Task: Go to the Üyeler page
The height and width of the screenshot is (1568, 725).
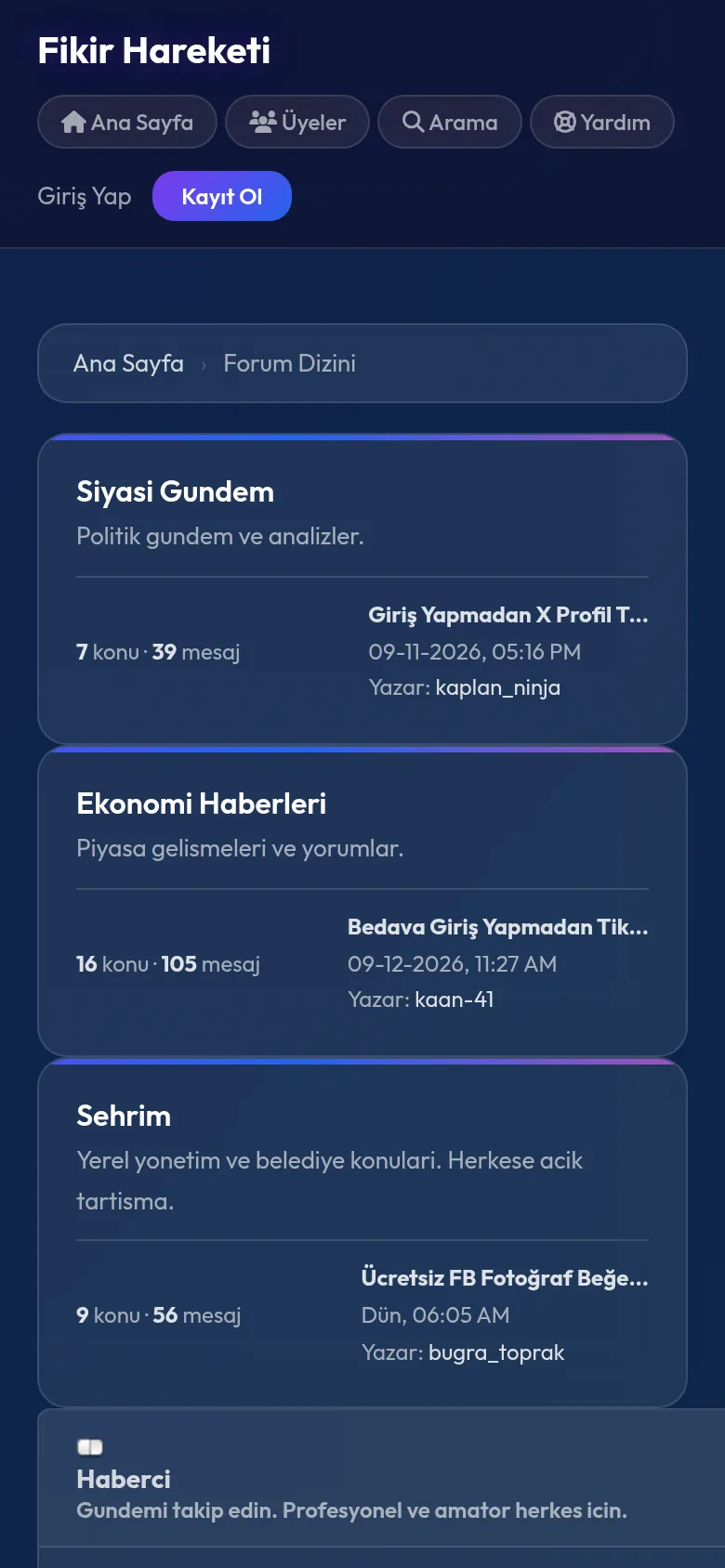Action: point(297,122)
